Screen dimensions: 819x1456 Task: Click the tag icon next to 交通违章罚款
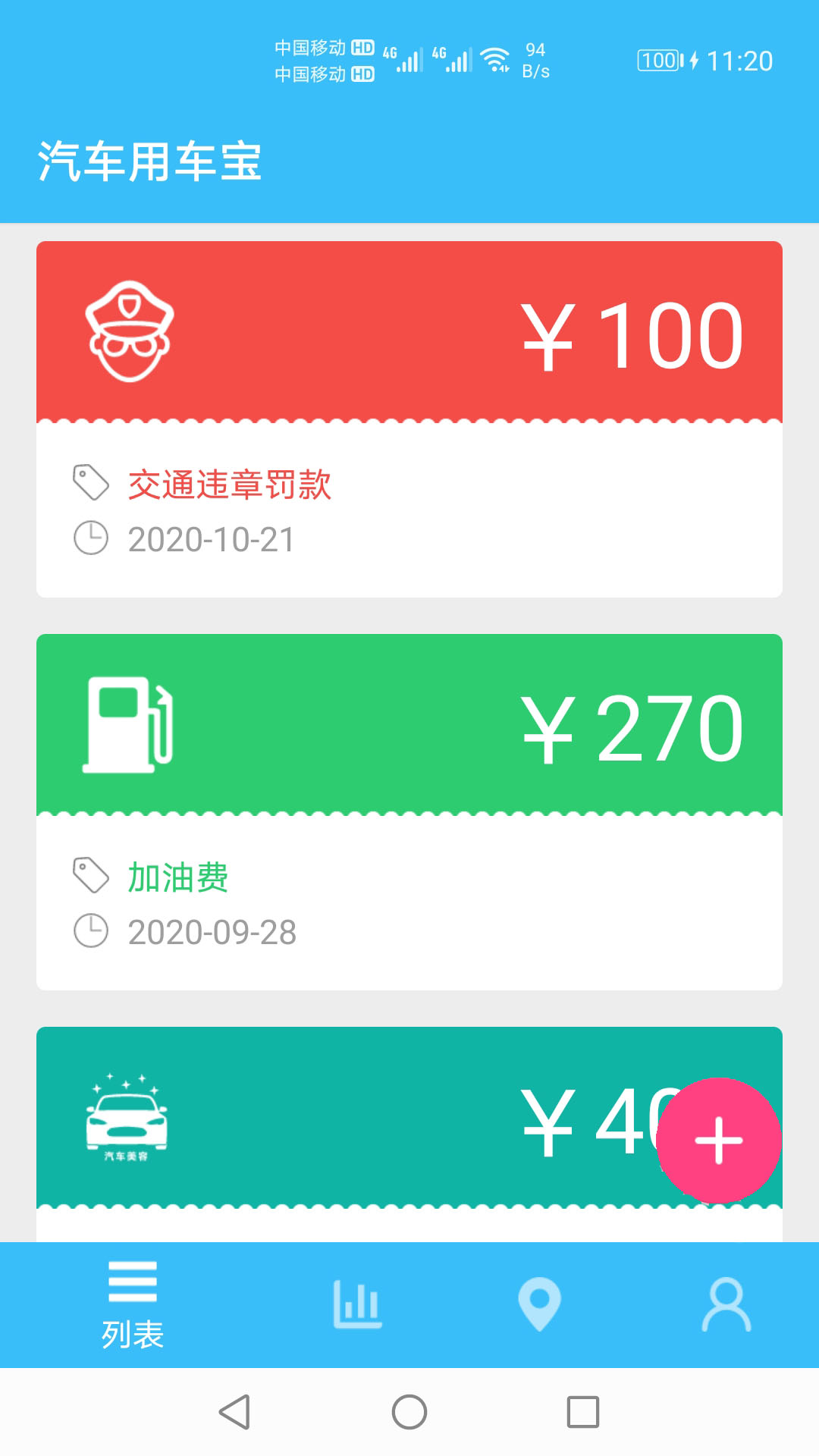click(x=92, y=483)
